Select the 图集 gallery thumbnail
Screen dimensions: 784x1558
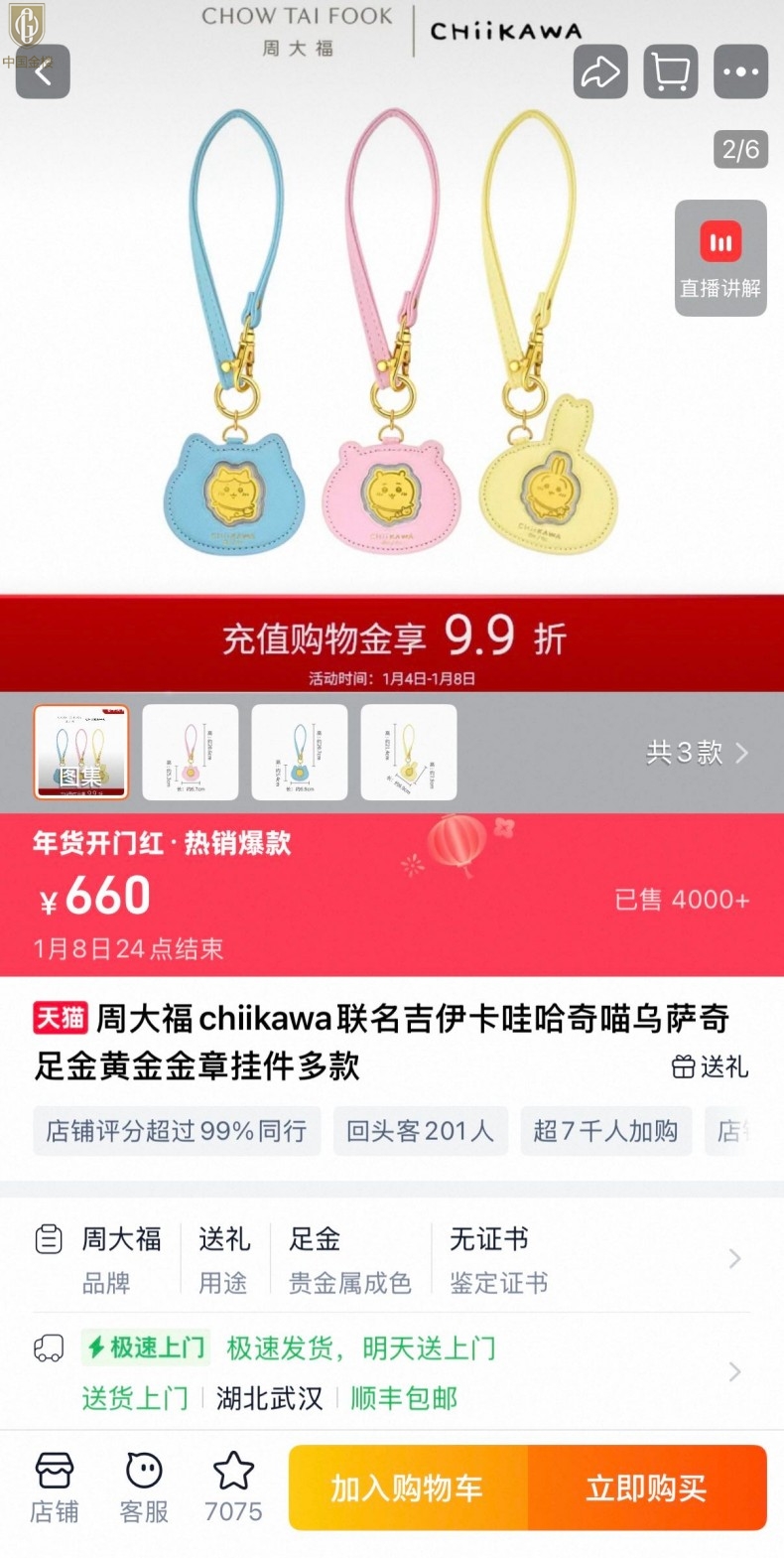81,753
